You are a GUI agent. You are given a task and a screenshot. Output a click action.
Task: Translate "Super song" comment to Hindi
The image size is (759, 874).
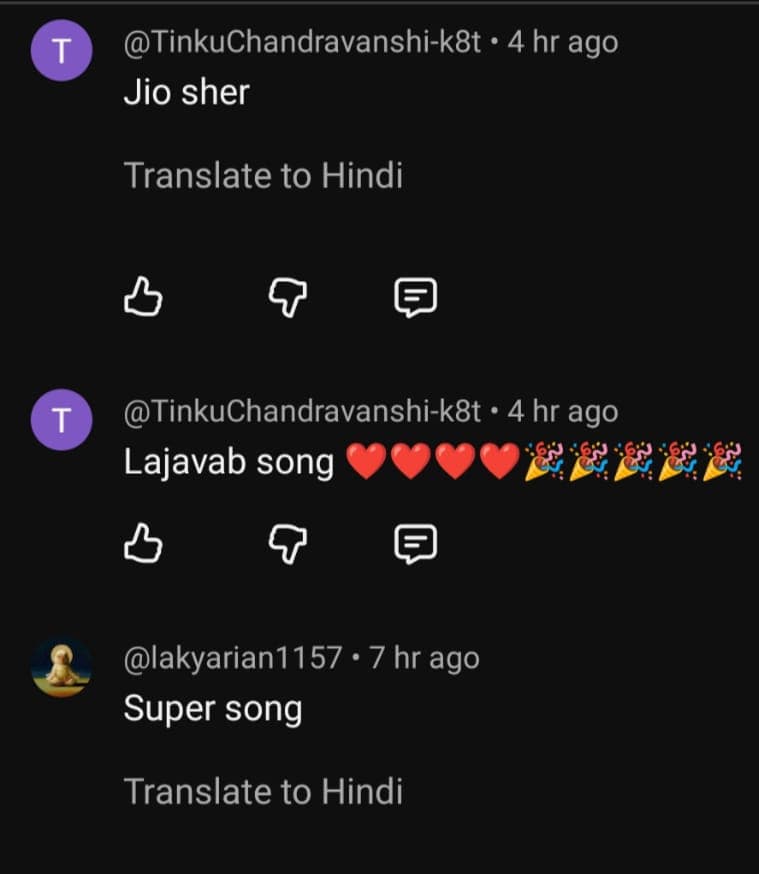pyautogui.click(x=263, y=792)
